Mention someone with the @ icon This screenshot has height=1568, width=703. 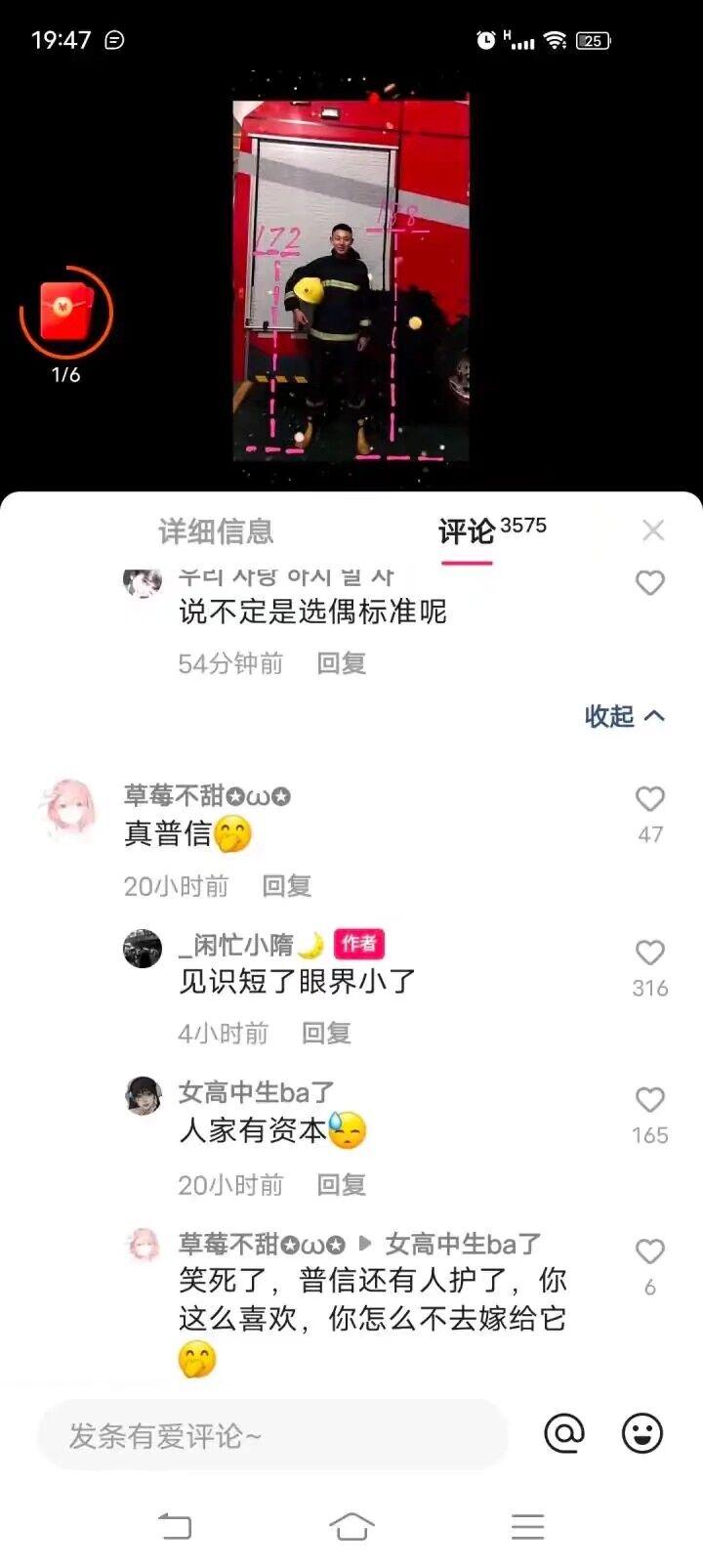pos(563,1433)
